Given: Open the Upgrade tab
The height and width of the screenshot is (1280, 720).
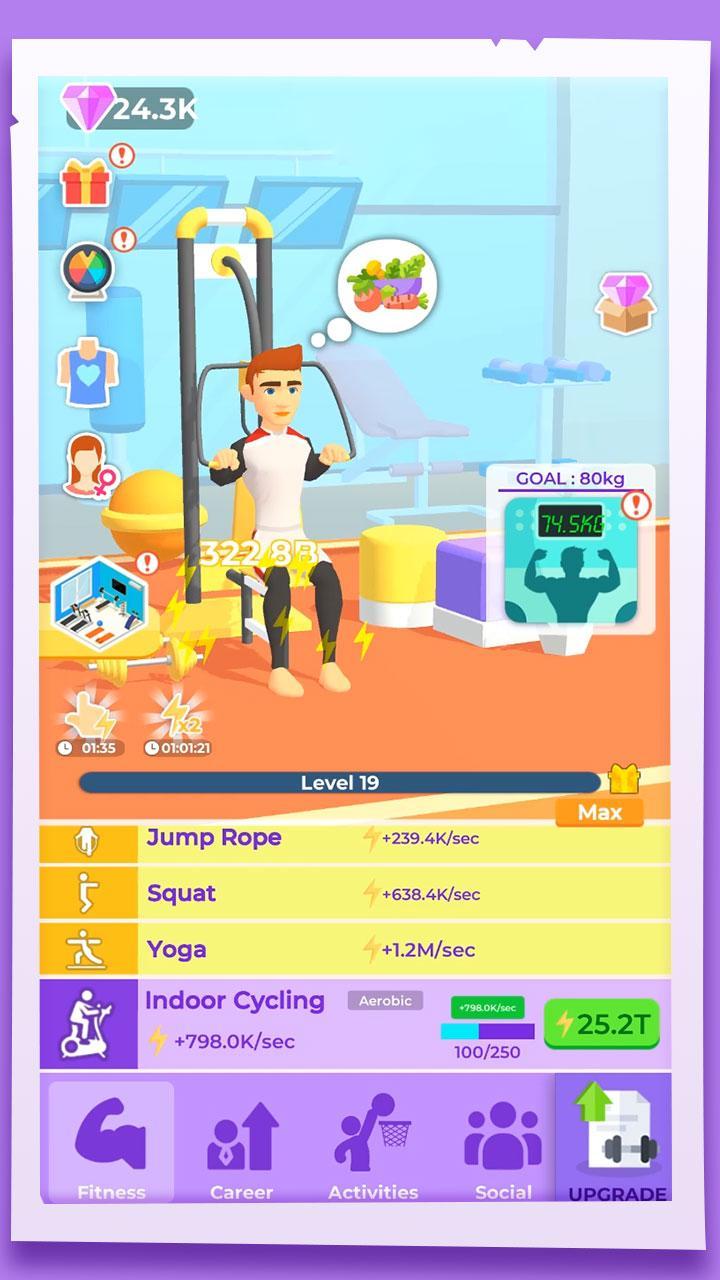Looking at the screenshot, I should click(x=616, y=1140).
